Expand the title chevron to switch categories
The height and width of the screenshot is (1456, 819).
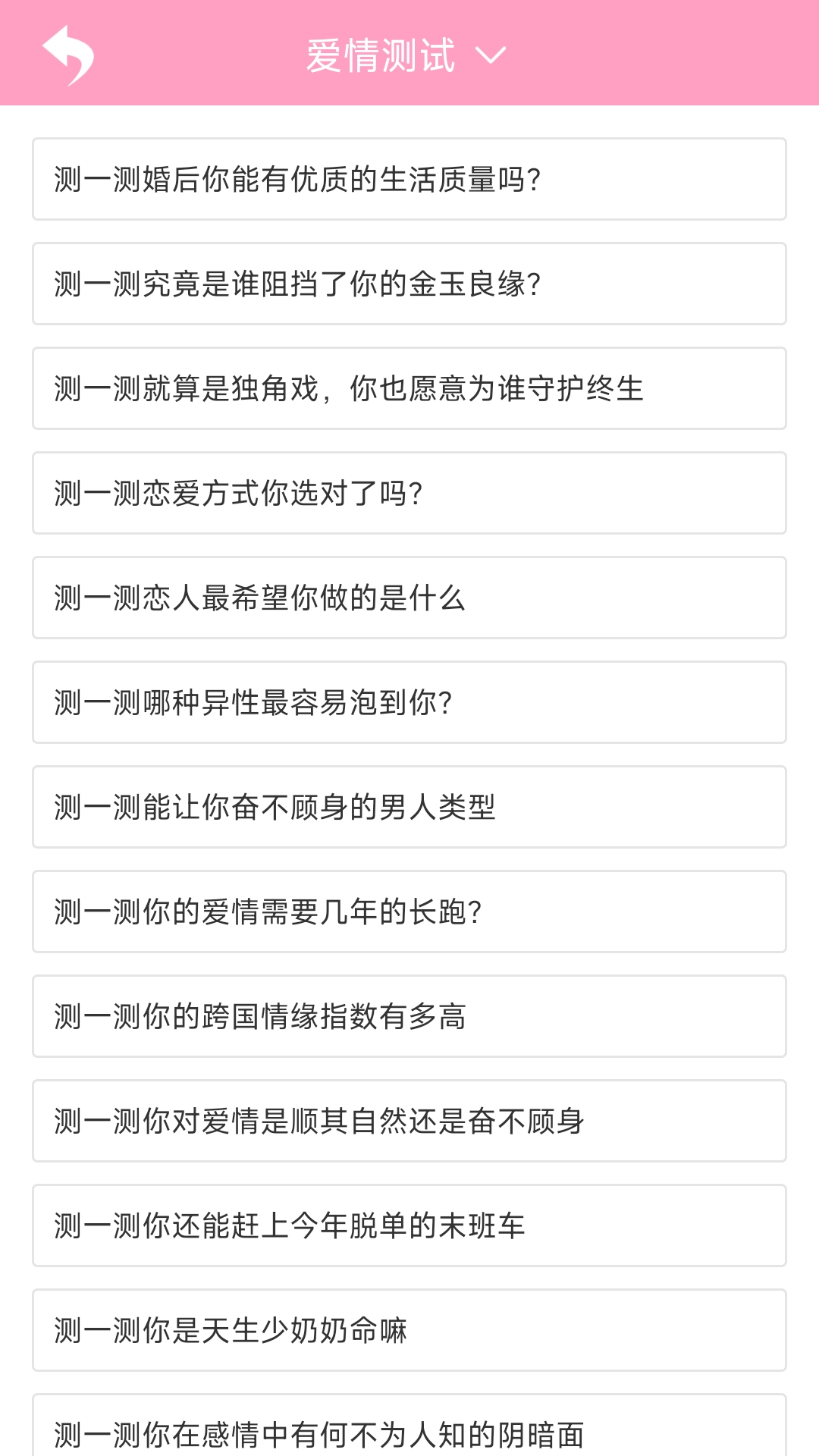pos(489,55)
